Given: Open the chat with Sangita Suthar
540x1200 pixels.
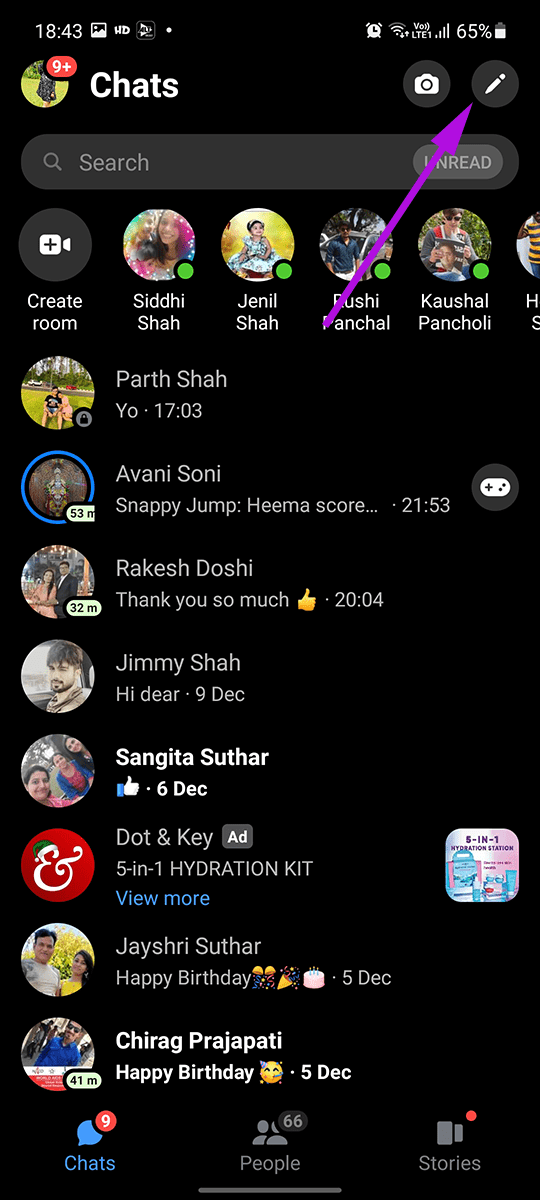Looking at the screenshot, I should (270, 772).
